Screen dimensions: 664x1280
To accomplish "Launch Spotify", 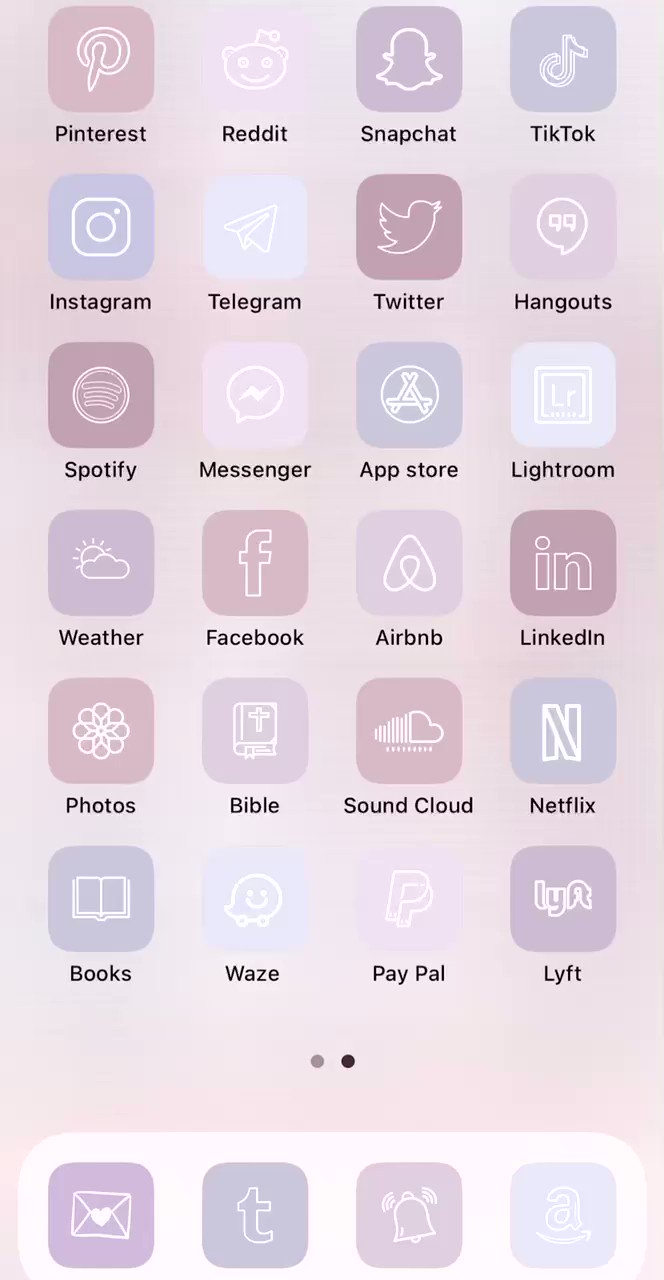I will click(x=101, y=395).
